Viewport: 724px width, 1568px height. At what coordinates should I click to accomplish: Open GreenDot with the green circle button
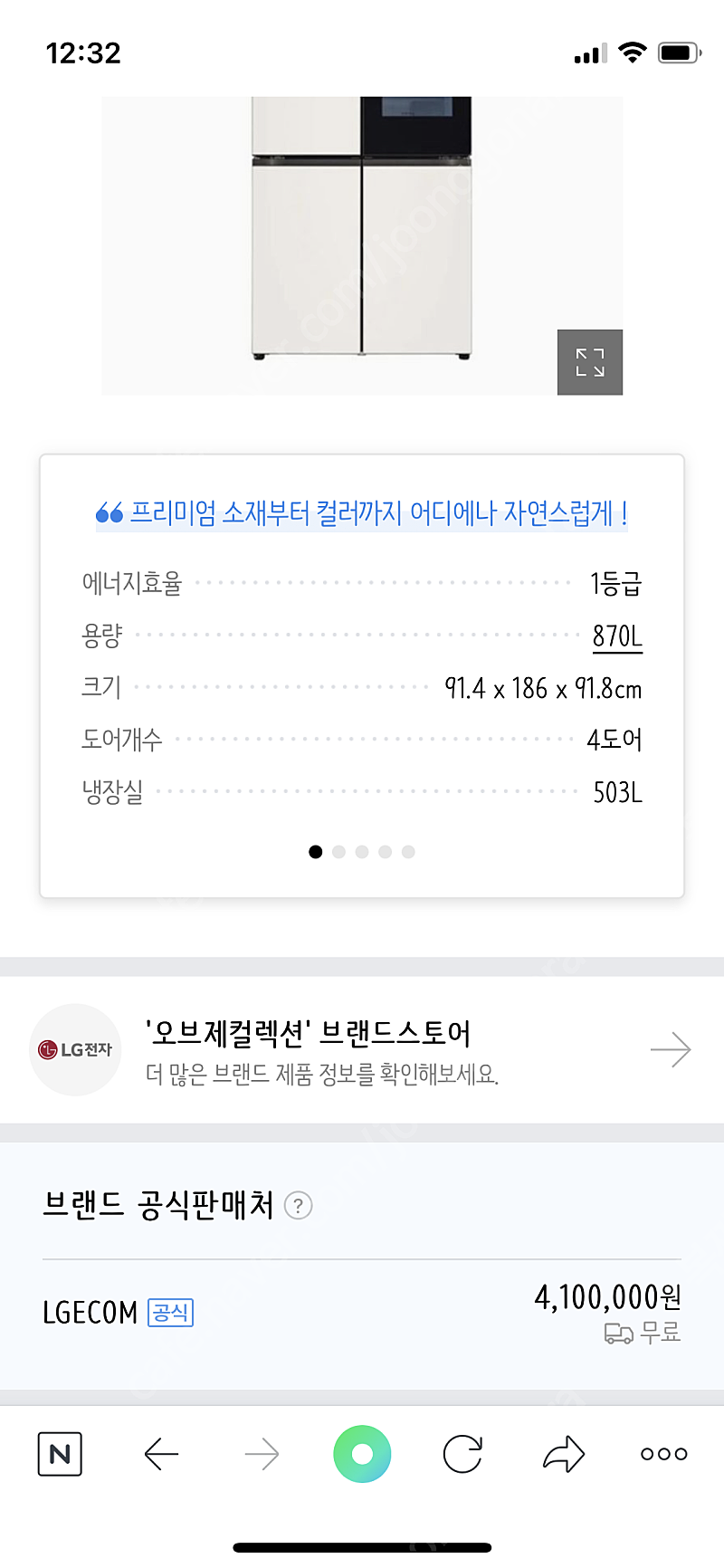coord(362,1455)
